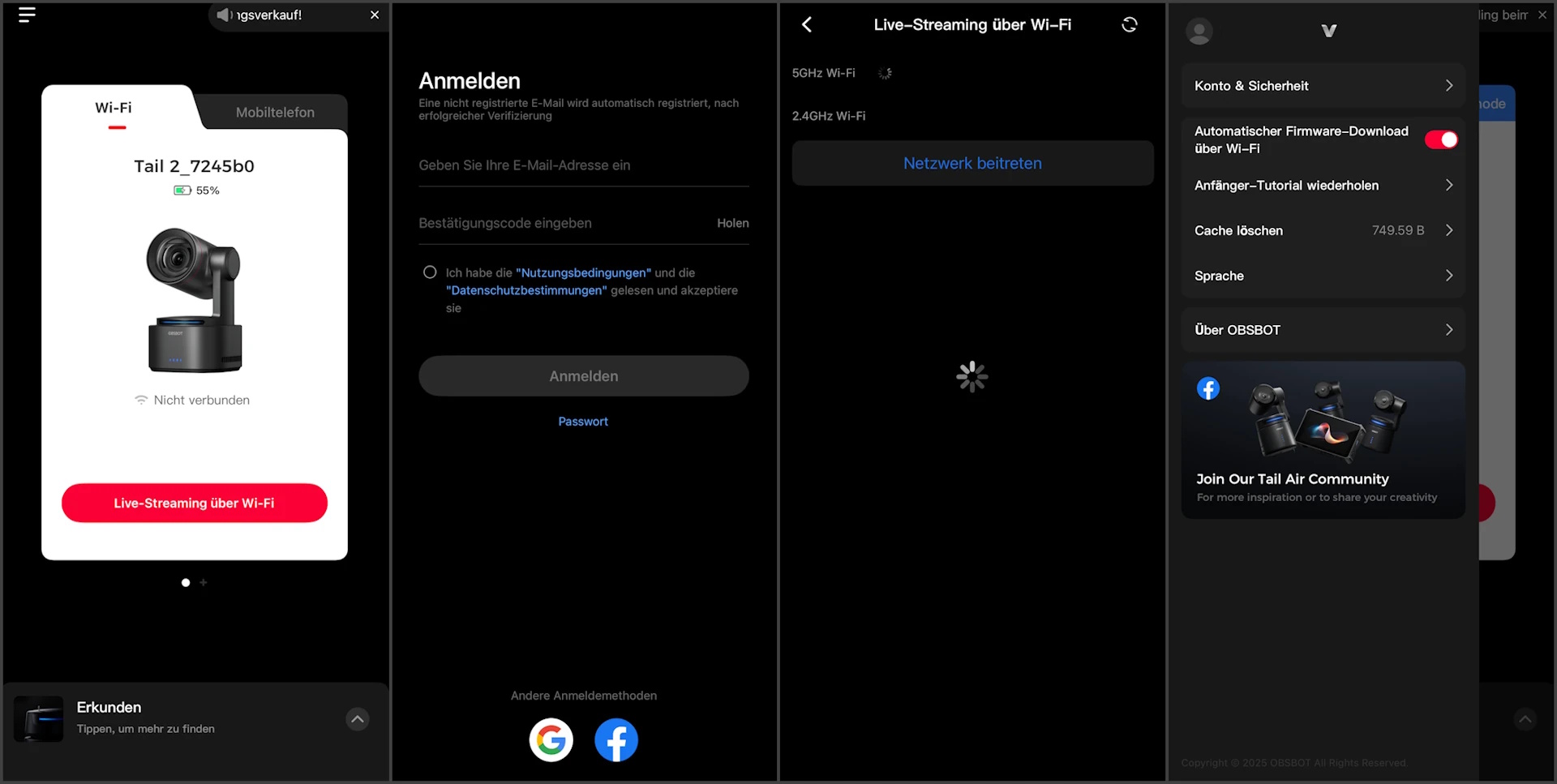
Task: Expand the Erkunden panel
Action: coord(358,719)
